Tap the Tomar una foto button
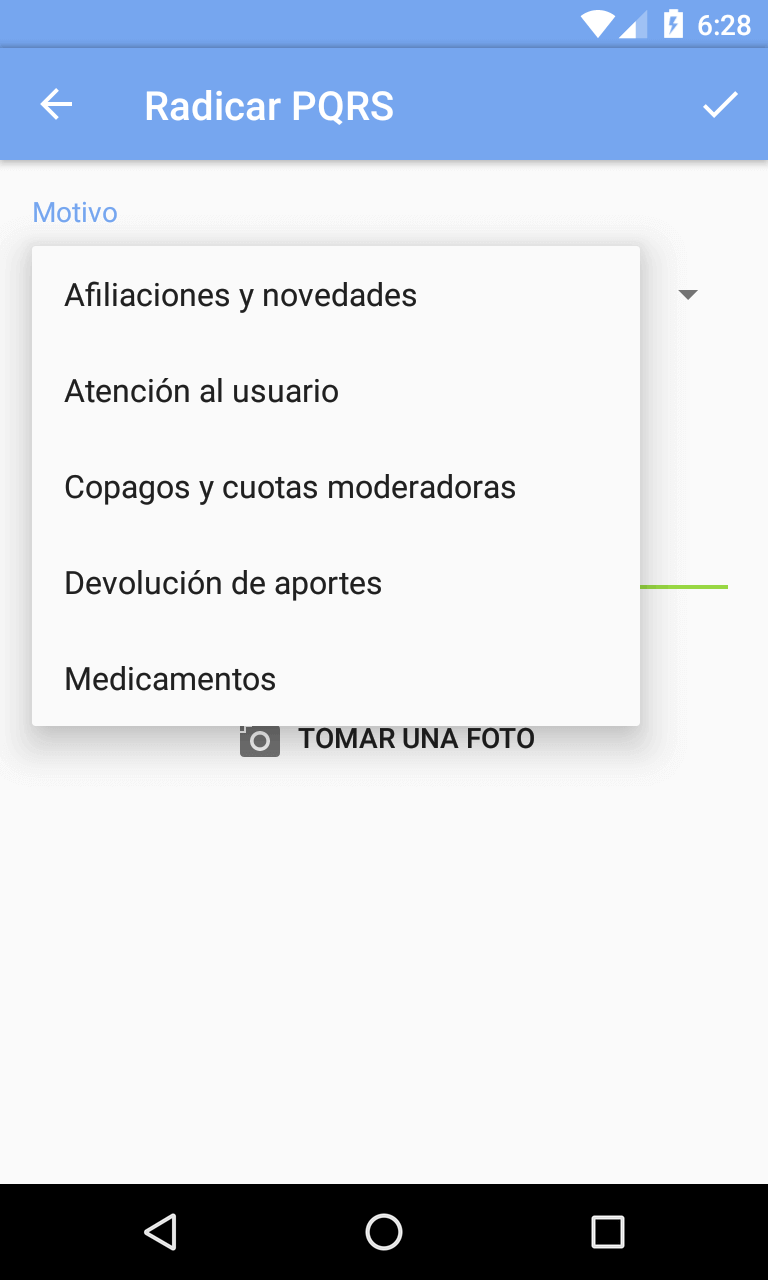The image size is (768, 1280). [387, 739]
